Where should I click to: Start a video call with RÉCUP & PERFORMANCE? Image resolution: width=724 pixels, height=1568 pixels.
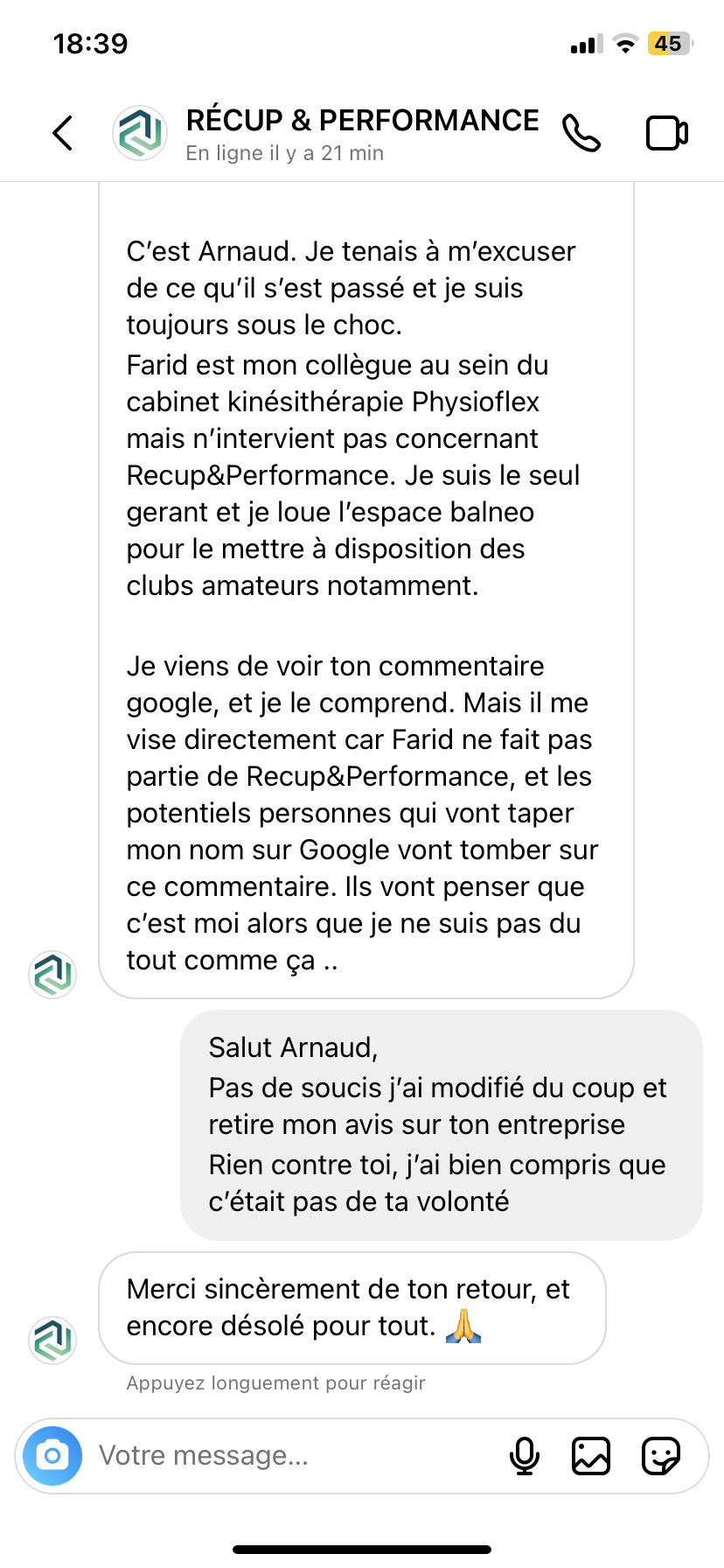[666, 133]
